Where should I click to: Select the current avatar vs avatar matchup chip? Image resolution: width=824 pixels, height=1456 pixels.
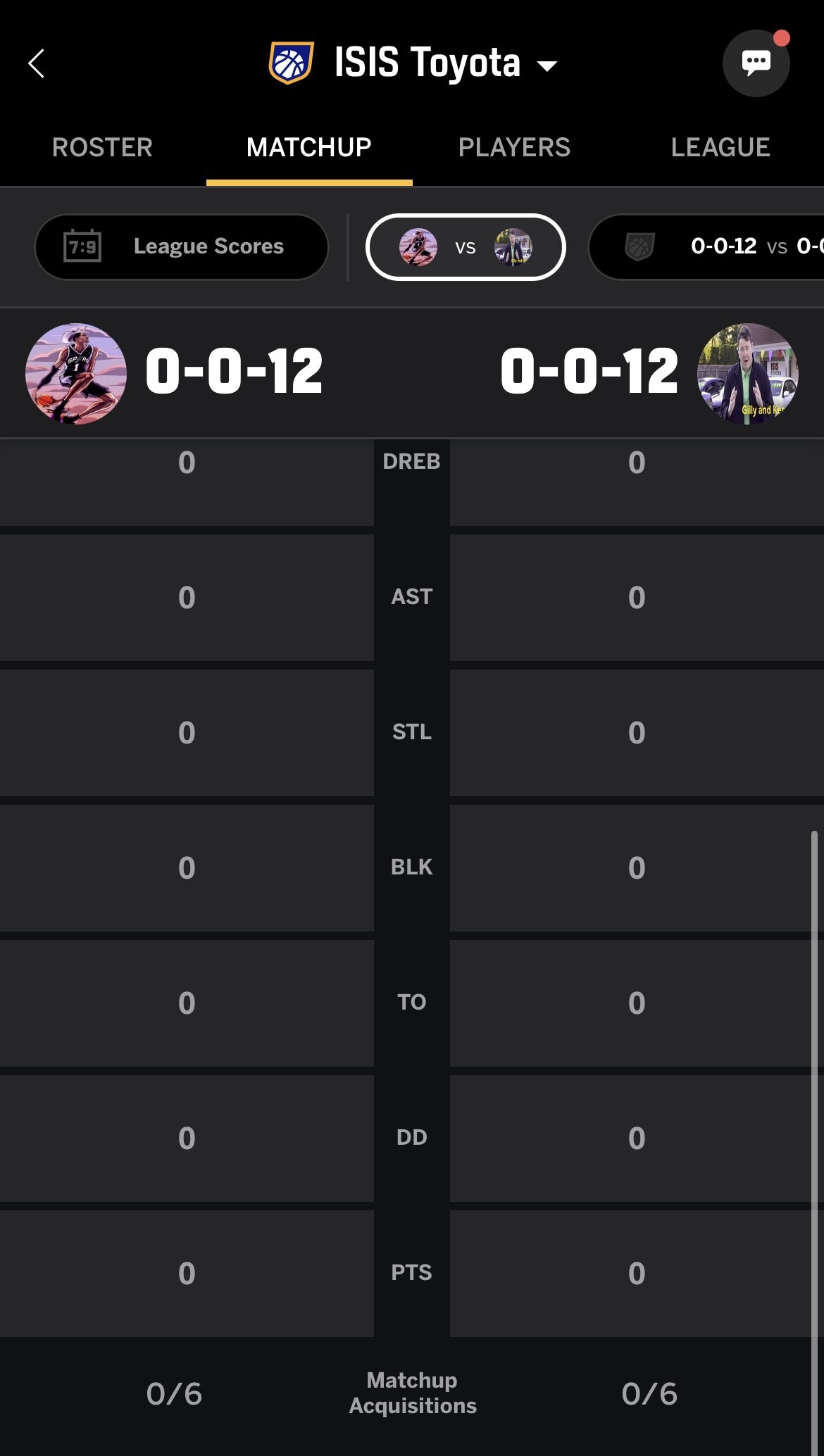466,247
